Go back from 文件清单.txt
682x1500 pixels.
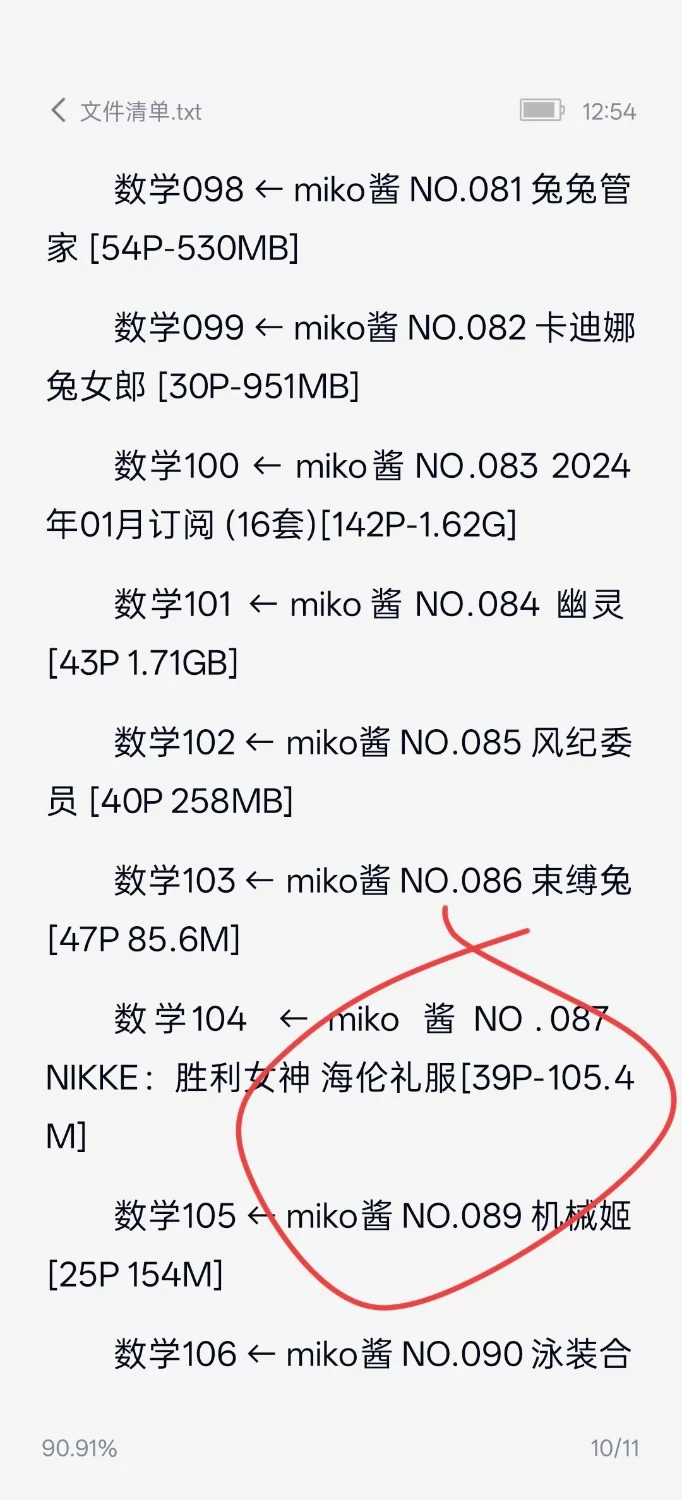pos(58,110)
